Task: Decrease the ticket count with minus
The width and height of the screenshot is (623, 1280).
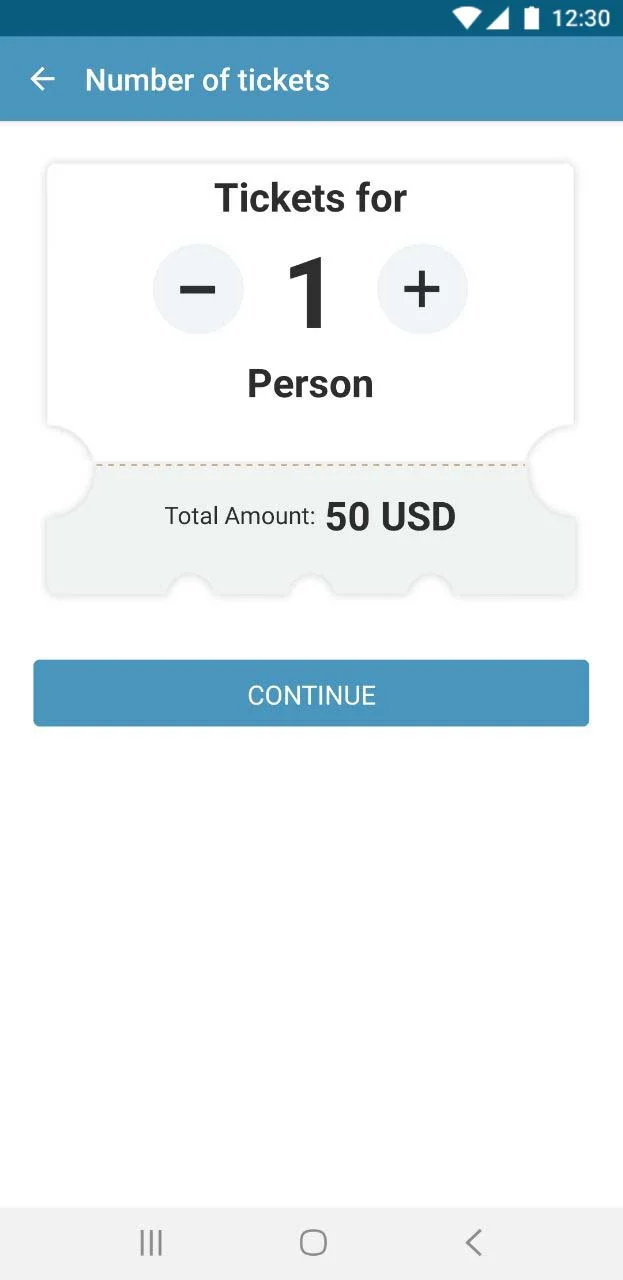Action: 198,289
